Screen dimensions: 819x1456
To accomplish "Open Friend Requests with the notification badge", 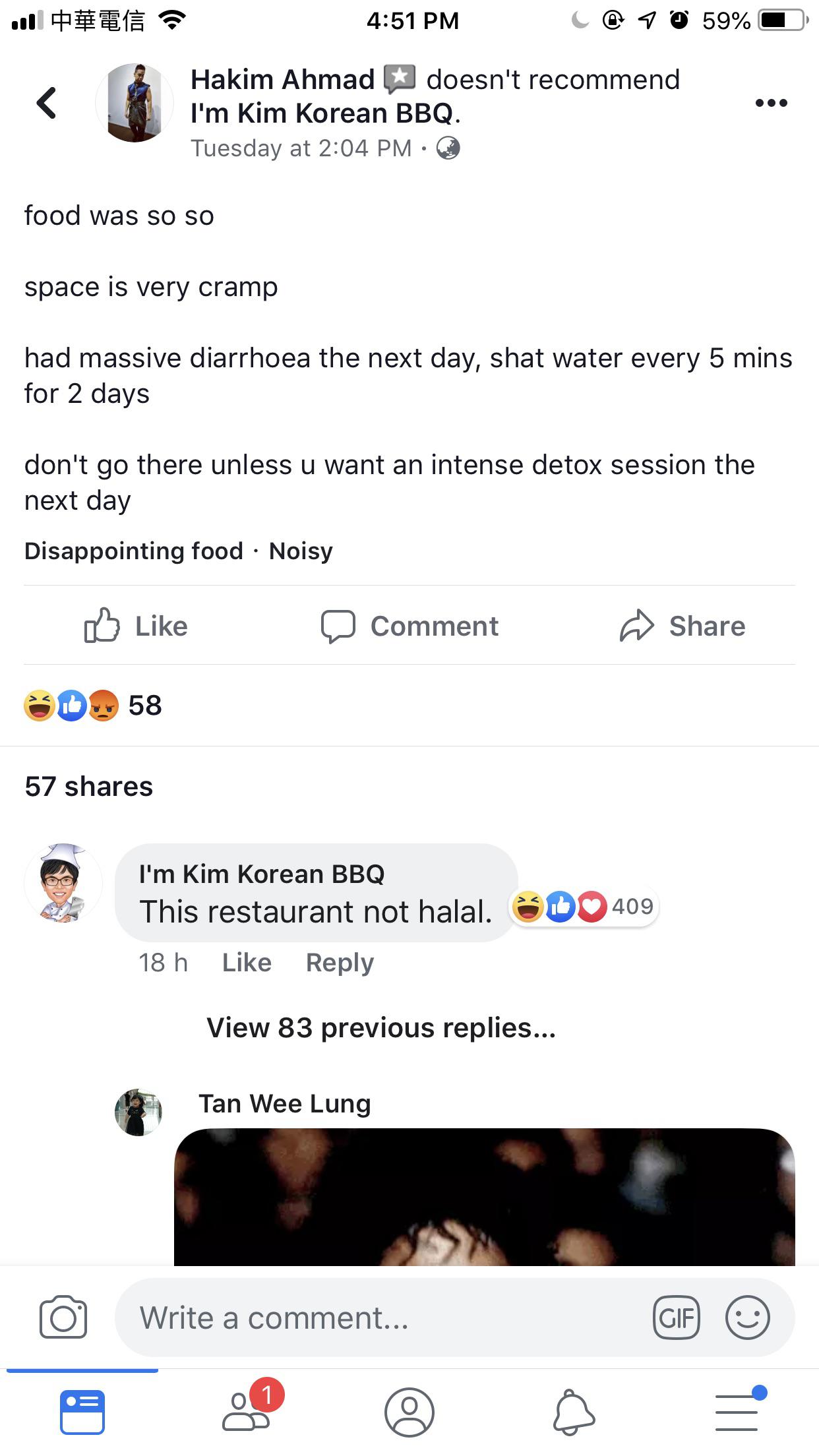I will [x=245, y=1412].
